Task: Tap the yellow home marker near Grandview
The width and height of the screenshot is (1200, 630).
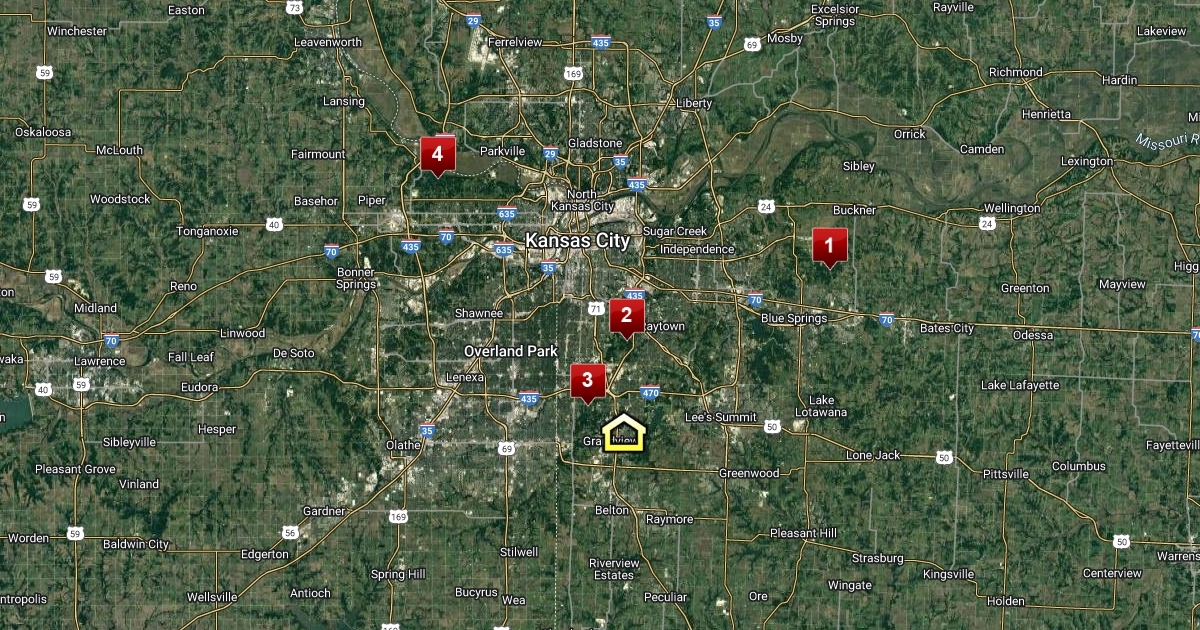Action: click(x=624, y=433)
